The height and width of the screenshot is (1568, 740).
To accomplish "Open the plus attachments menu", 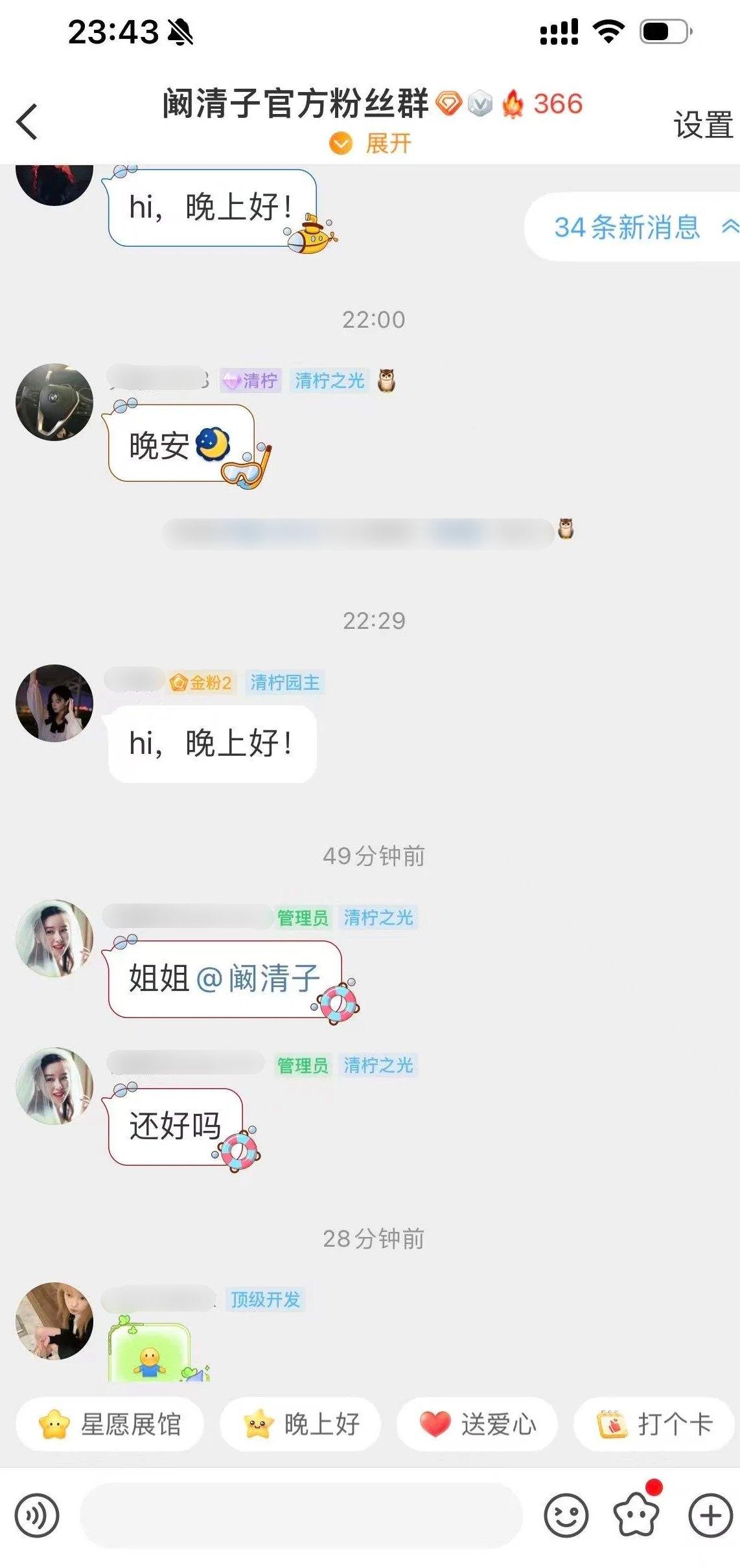I will pyautogui.click(x=710, y=1516).
